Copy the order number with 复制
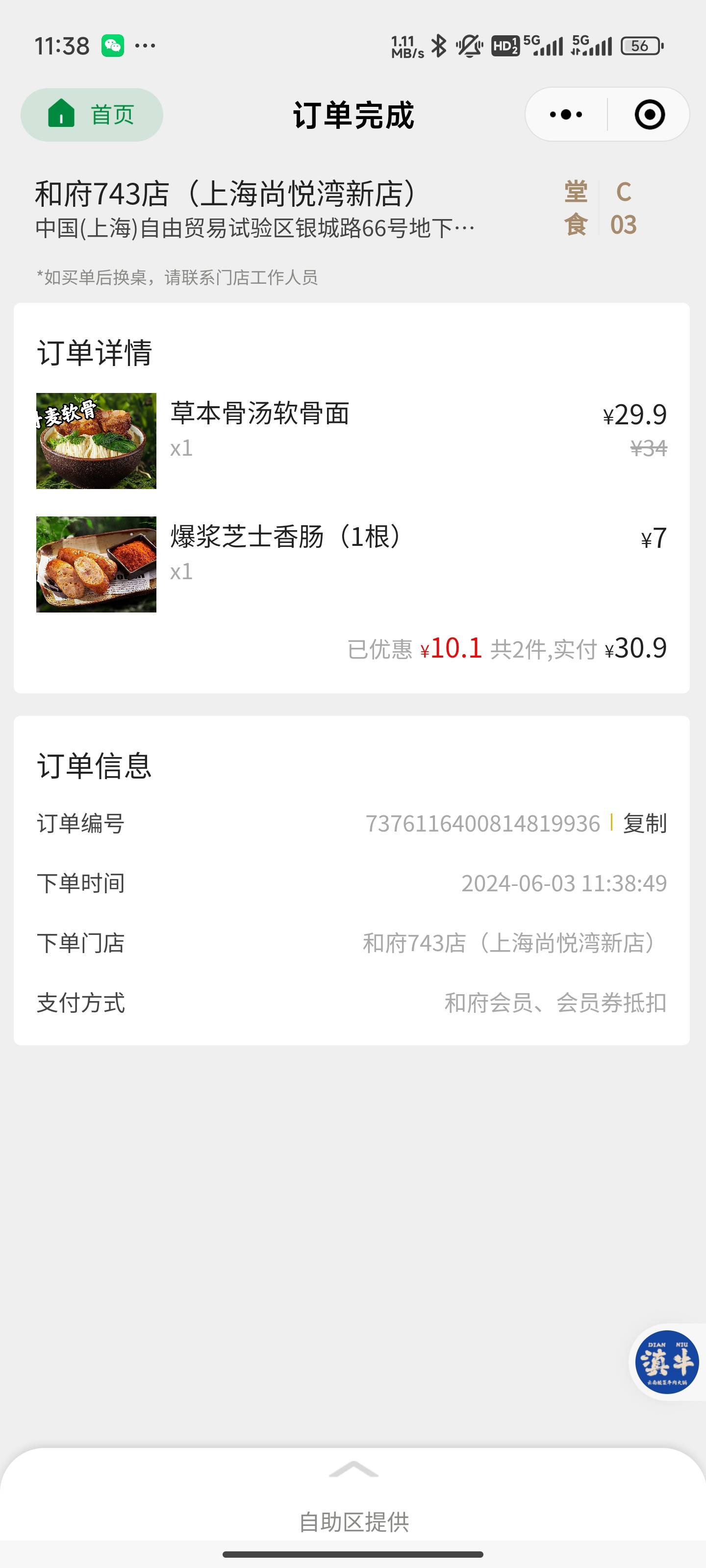Viewport: 706px width, 1568px height. [645, 824]
